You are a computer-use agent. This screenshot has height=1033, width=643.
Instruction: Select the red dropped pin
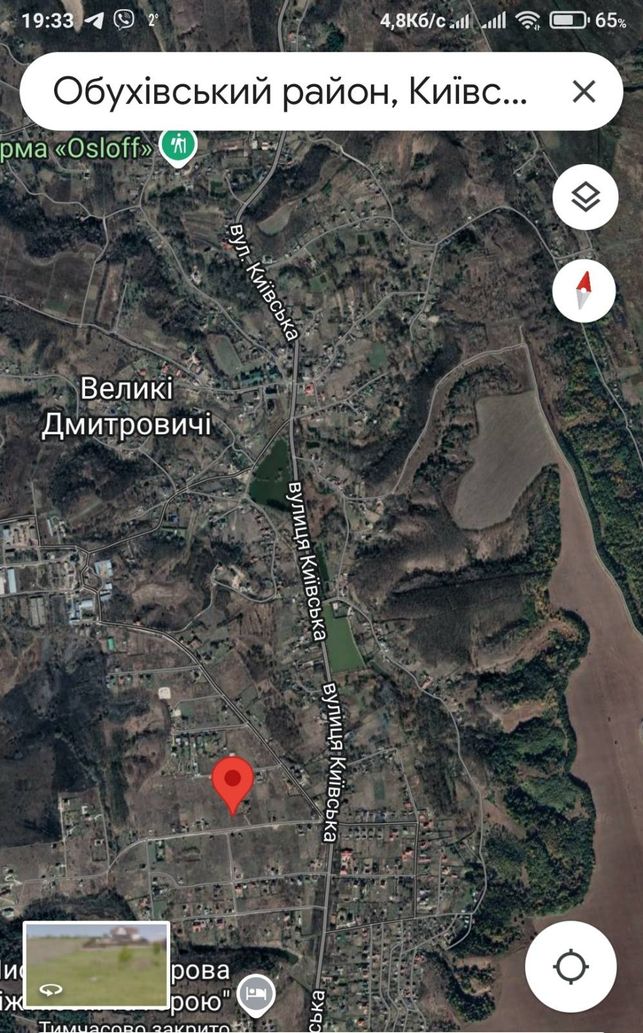(233, 785)
